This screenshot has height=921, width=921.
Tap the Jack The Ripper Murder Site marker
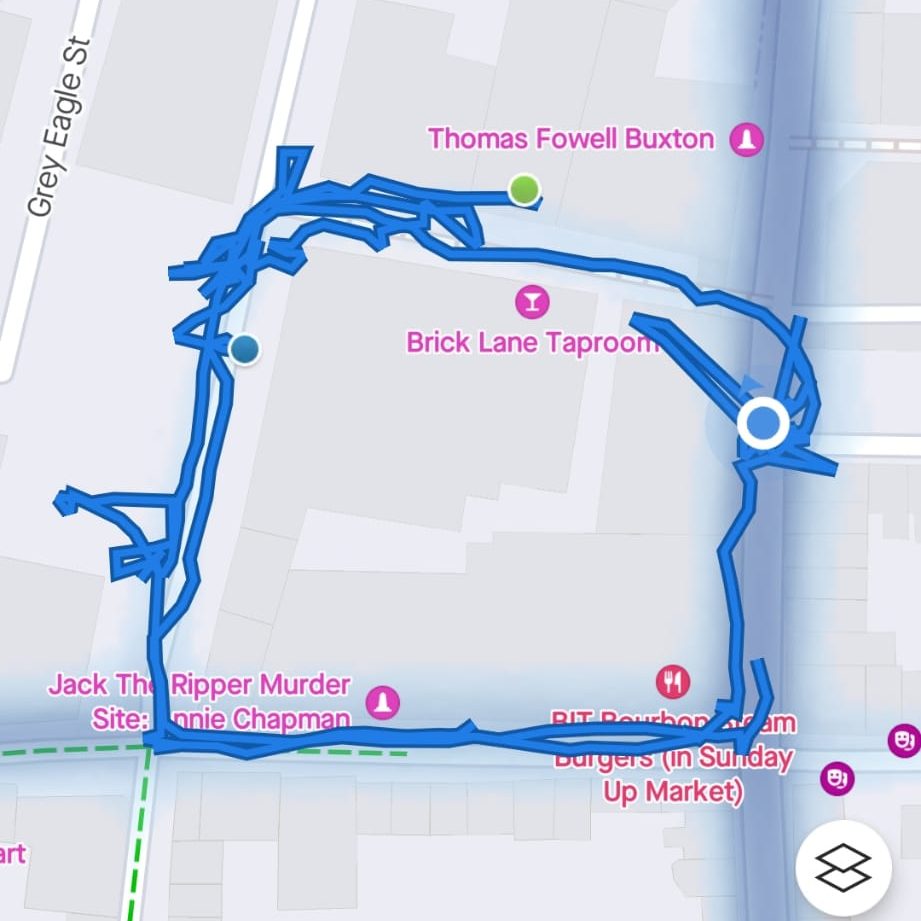click(382, 702)
